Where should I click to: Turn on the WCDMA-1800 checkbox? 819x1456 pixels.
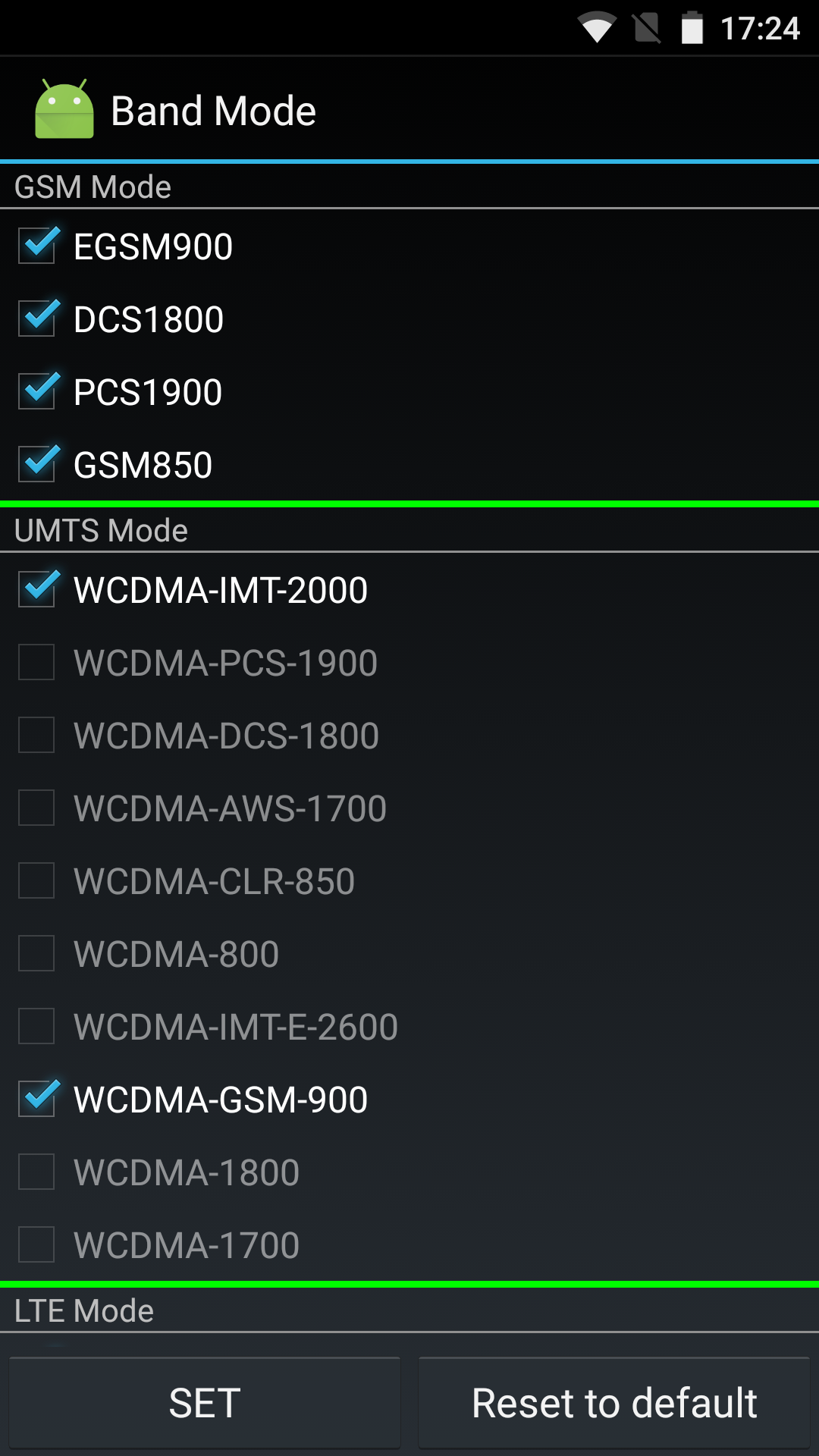(x=37, y=1172)
